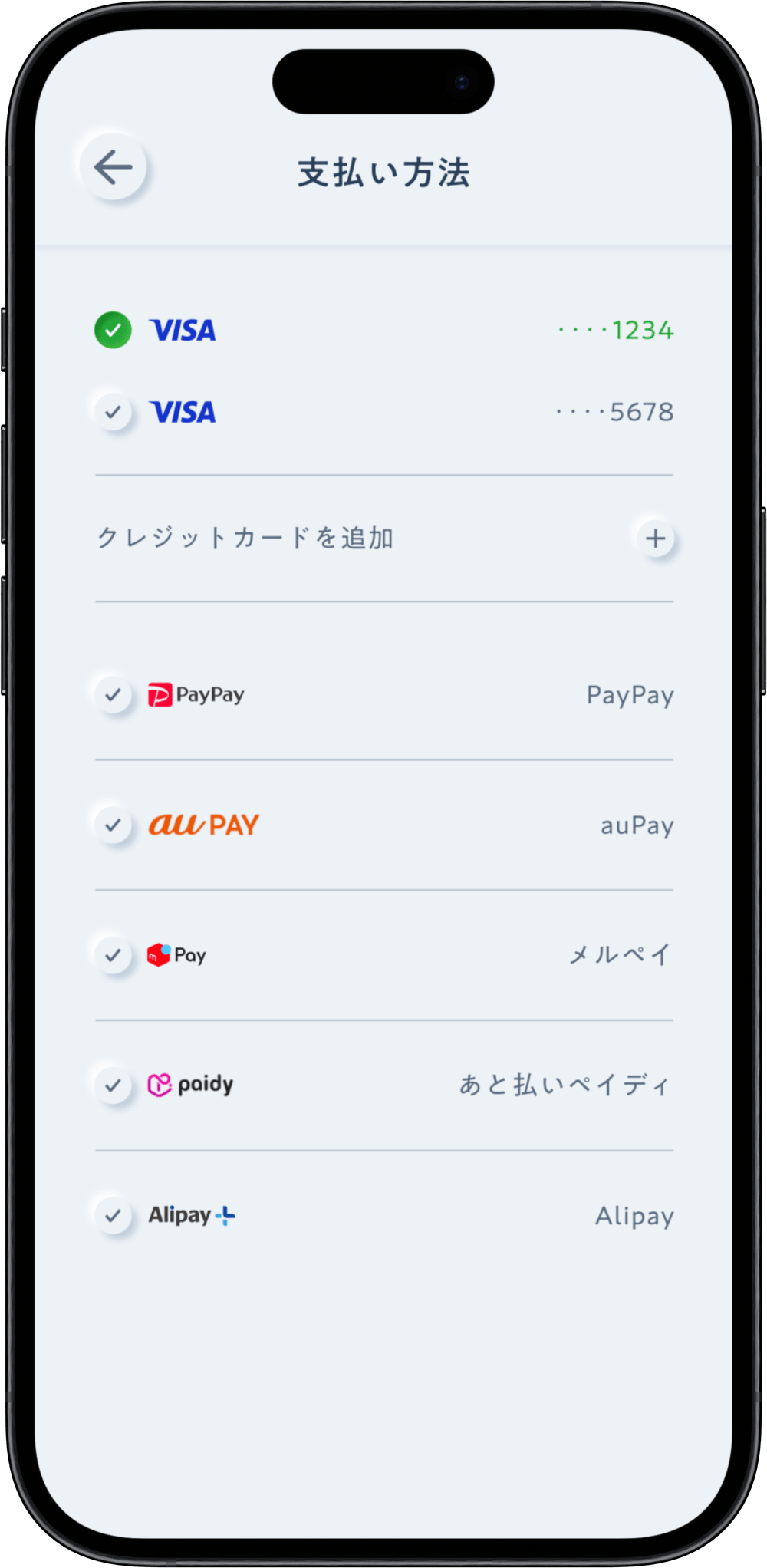Image resolution: width=767 pixels, height=1568 pixels.
Task: Choose auPay as payment method
Action: click(114, 825)
